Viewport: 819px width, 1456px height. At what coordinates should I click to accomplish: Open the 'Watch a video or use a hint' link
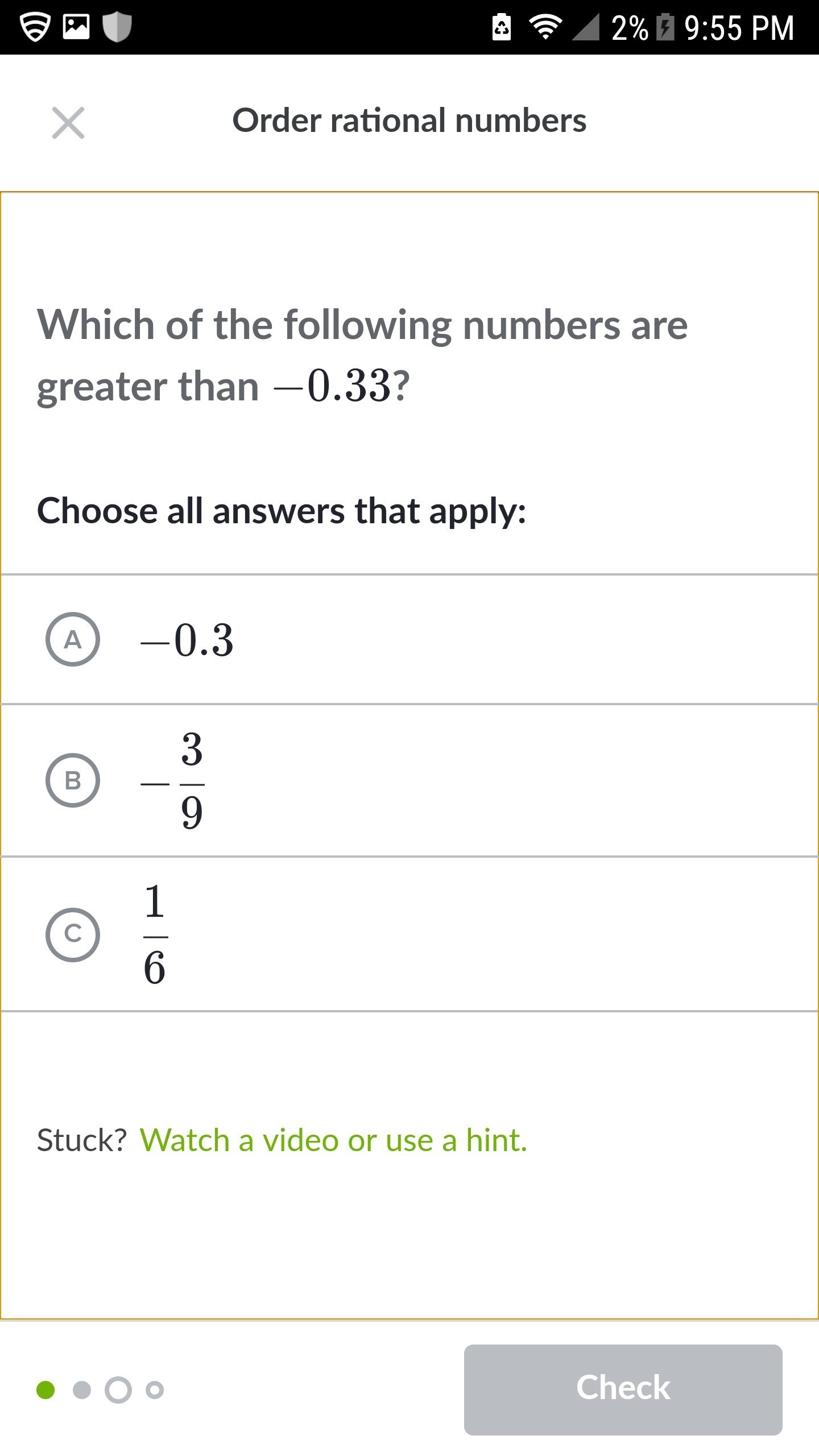(333, 1141)
